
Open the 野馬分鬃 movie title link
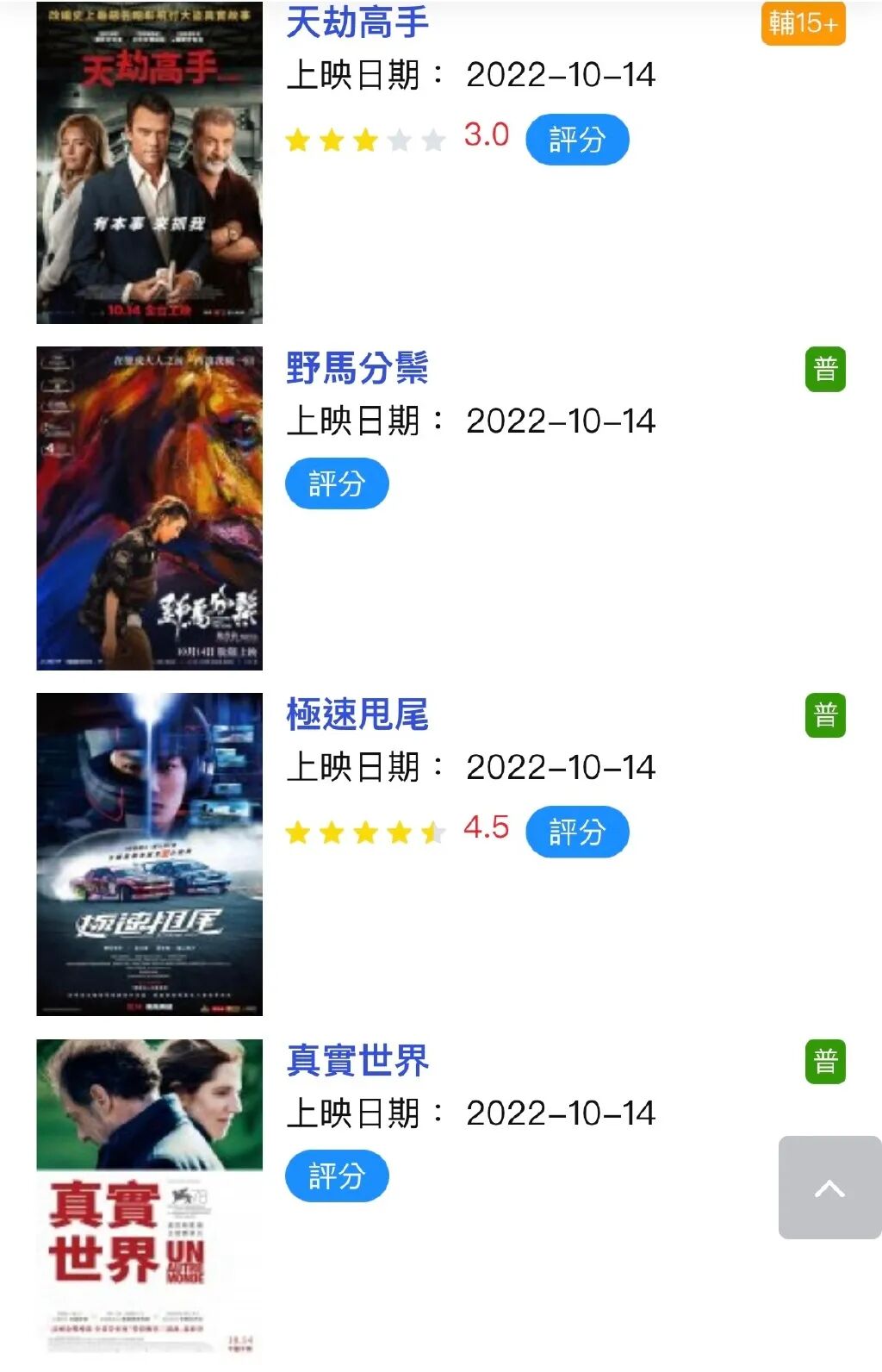(x=357, y=368)
